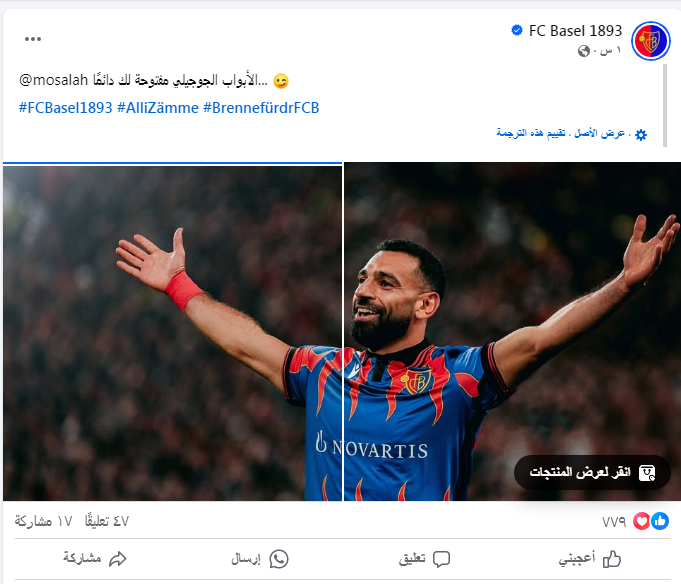Send the post via WhatsApp

(259, 559)
